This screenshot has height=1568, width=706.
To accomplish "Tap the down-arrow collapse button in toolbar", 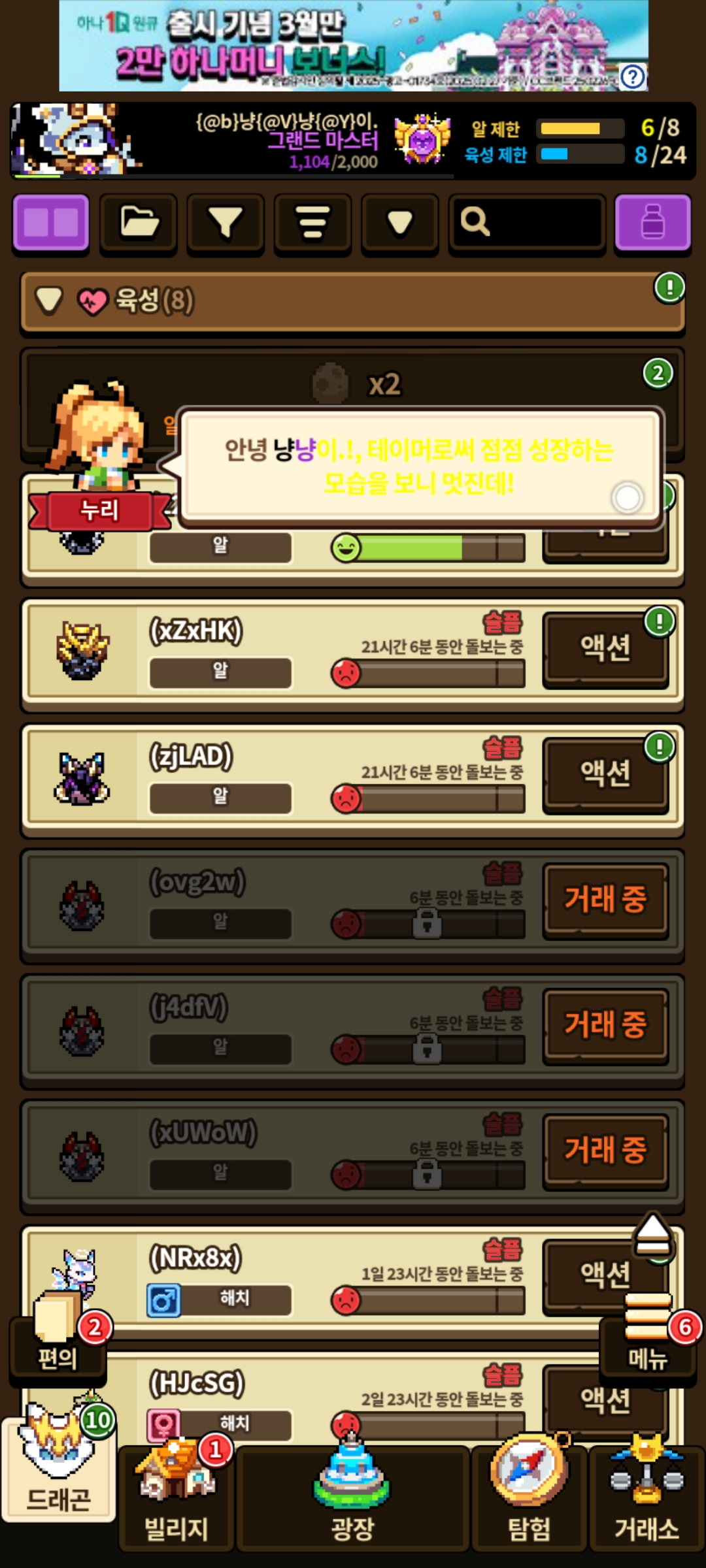I will click(399, 223).
